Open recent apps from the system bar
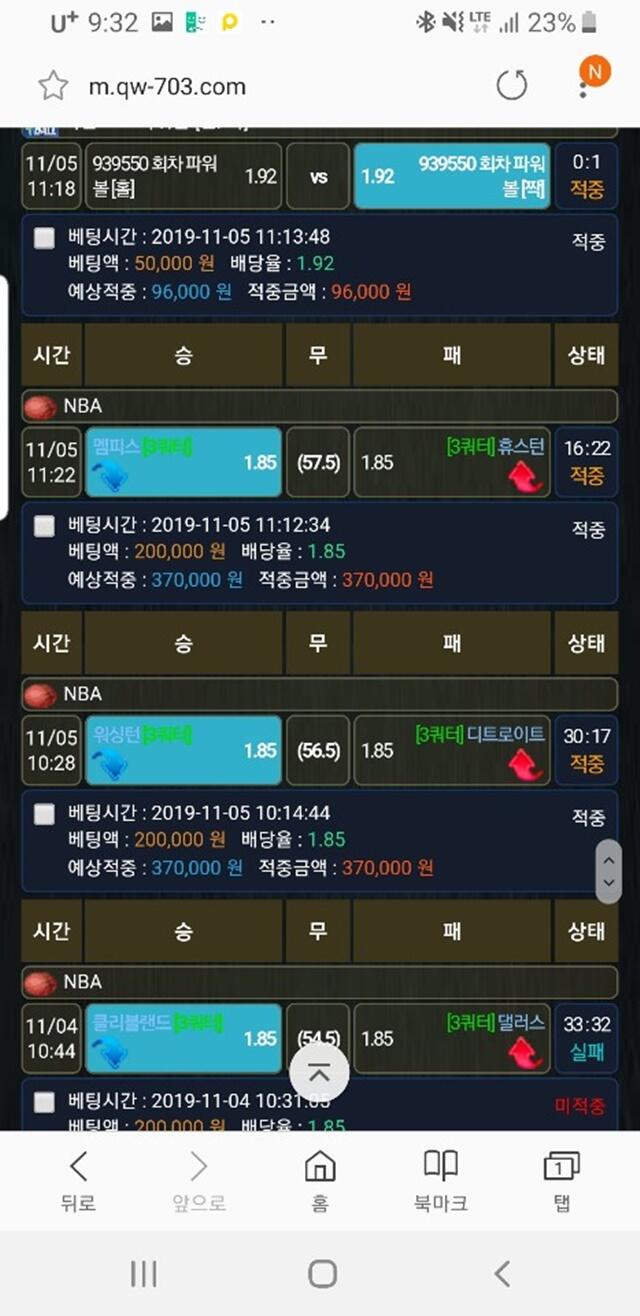 (144, 1273)
